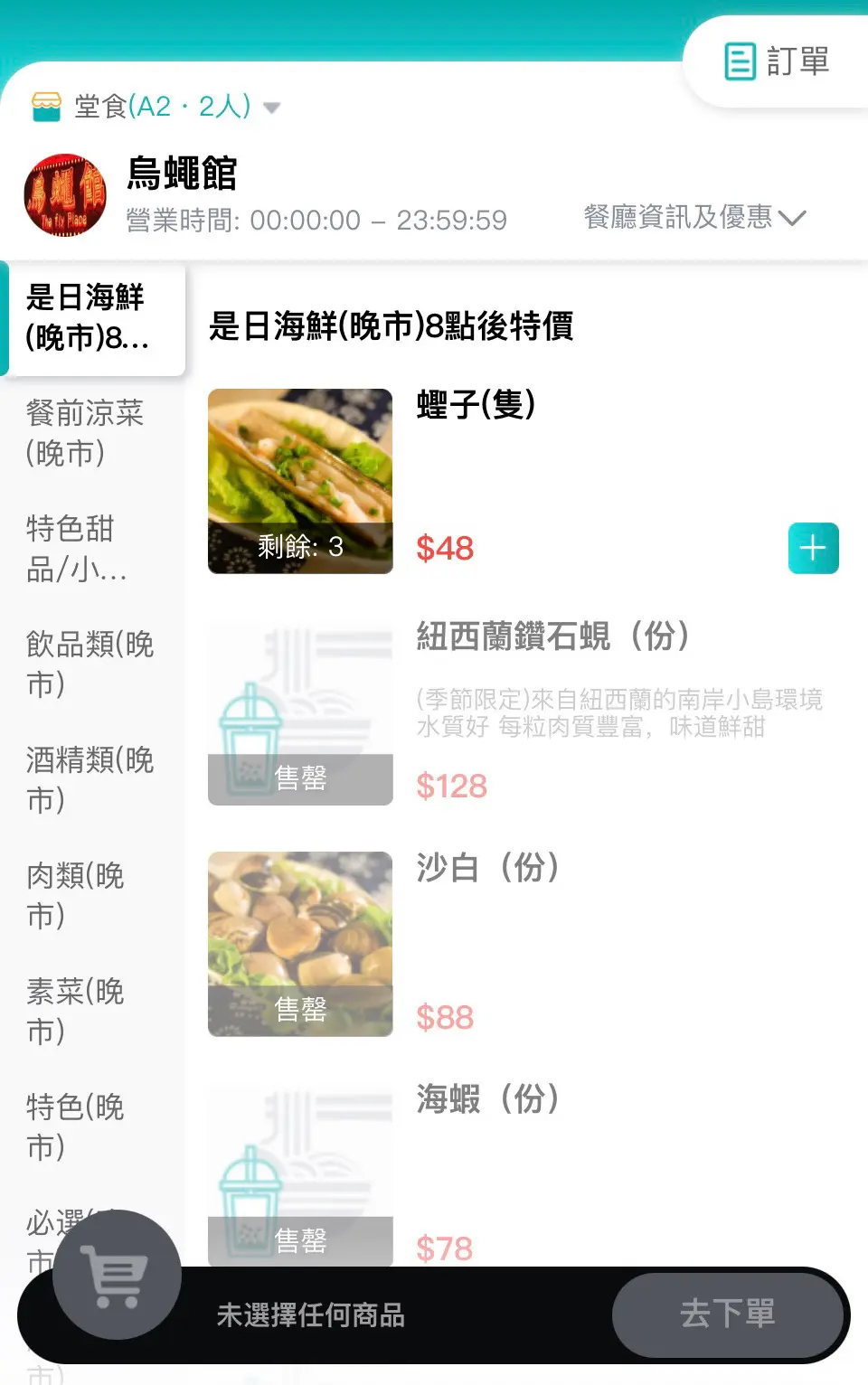Image resolution: width=868 pixels, height=1385 pixels.
Task: Go to 飲品類(晚市) category
Action: point(90,664)
